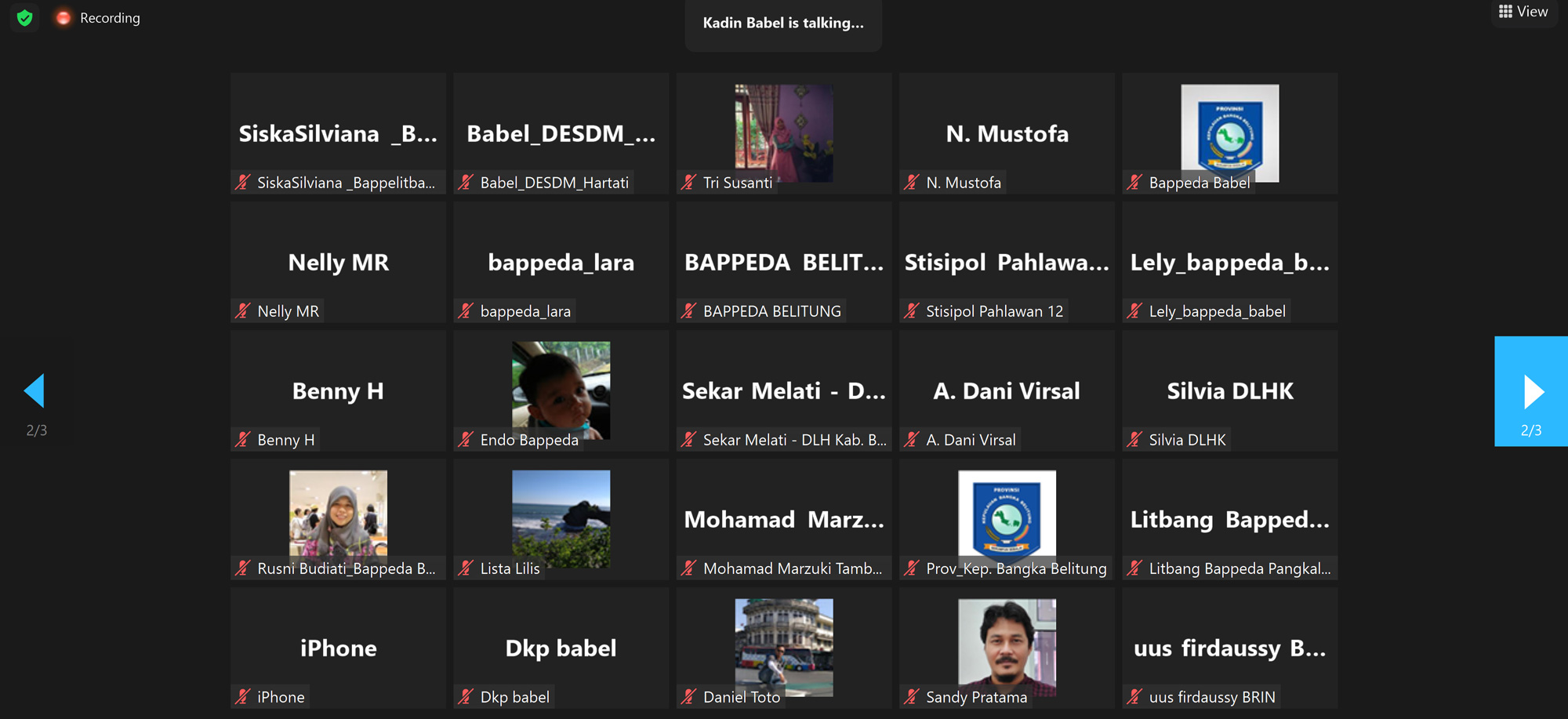
Task: Select Prov_Kep. Bangka Belitung tile
Action: 1007,518
